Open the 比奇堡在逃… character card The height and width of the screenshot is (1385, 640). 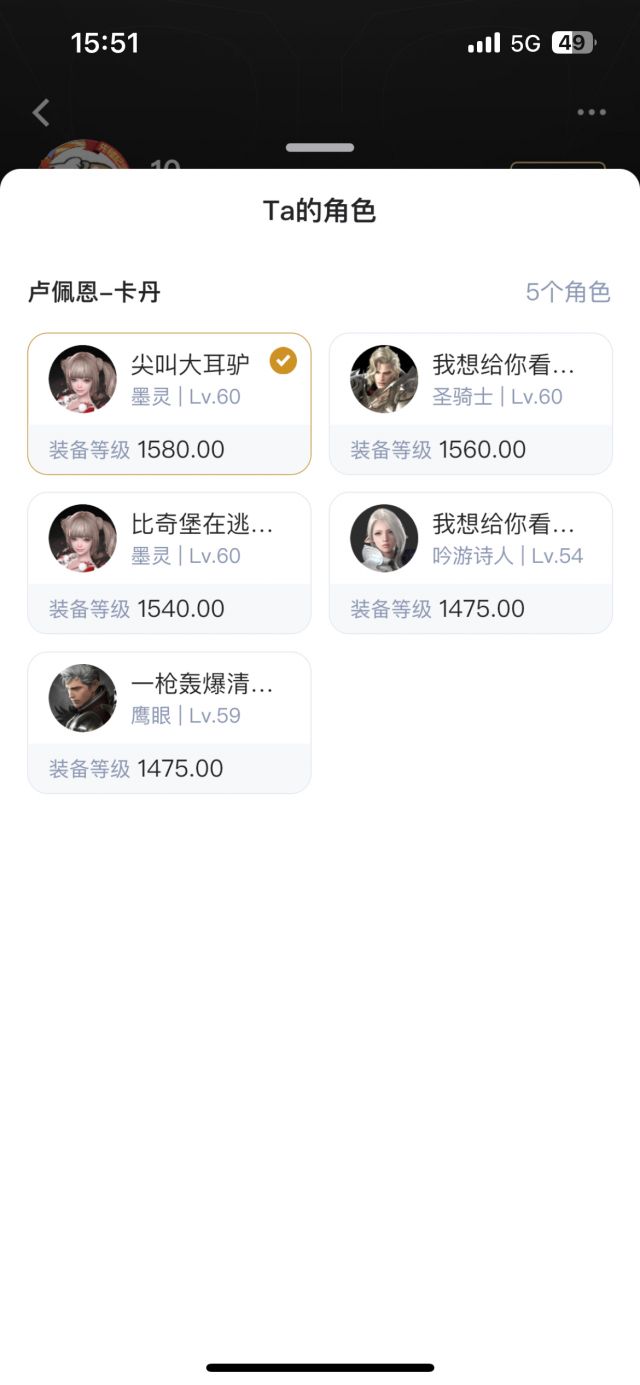[169, 562]
